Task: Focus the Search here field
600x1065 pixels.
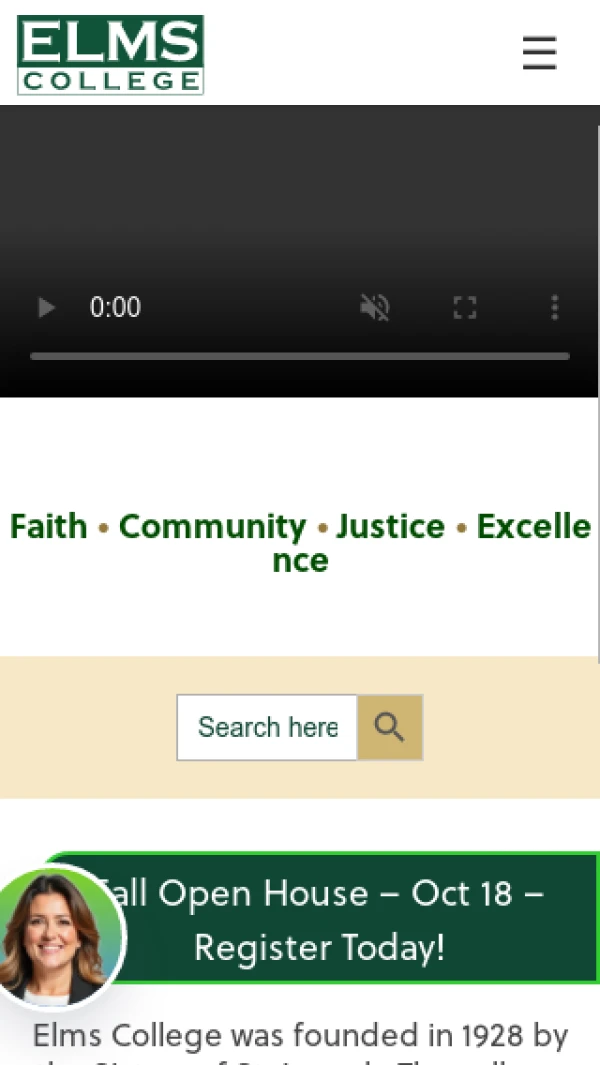Action: [267, 727]
